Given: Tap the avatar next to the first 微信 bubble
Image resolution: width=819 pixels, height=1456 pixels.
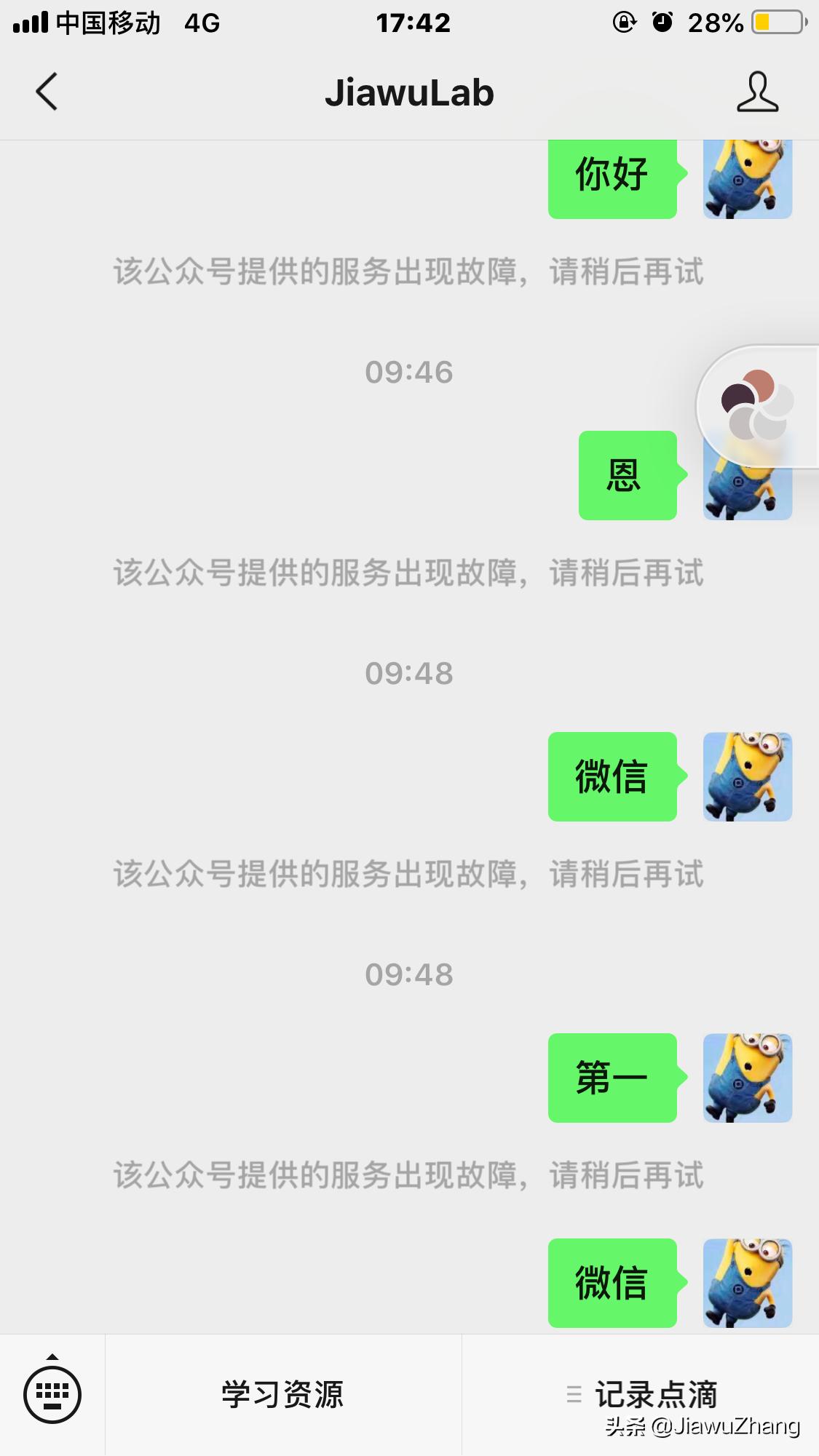Looking at the screenshot, I should pos(747,777).
